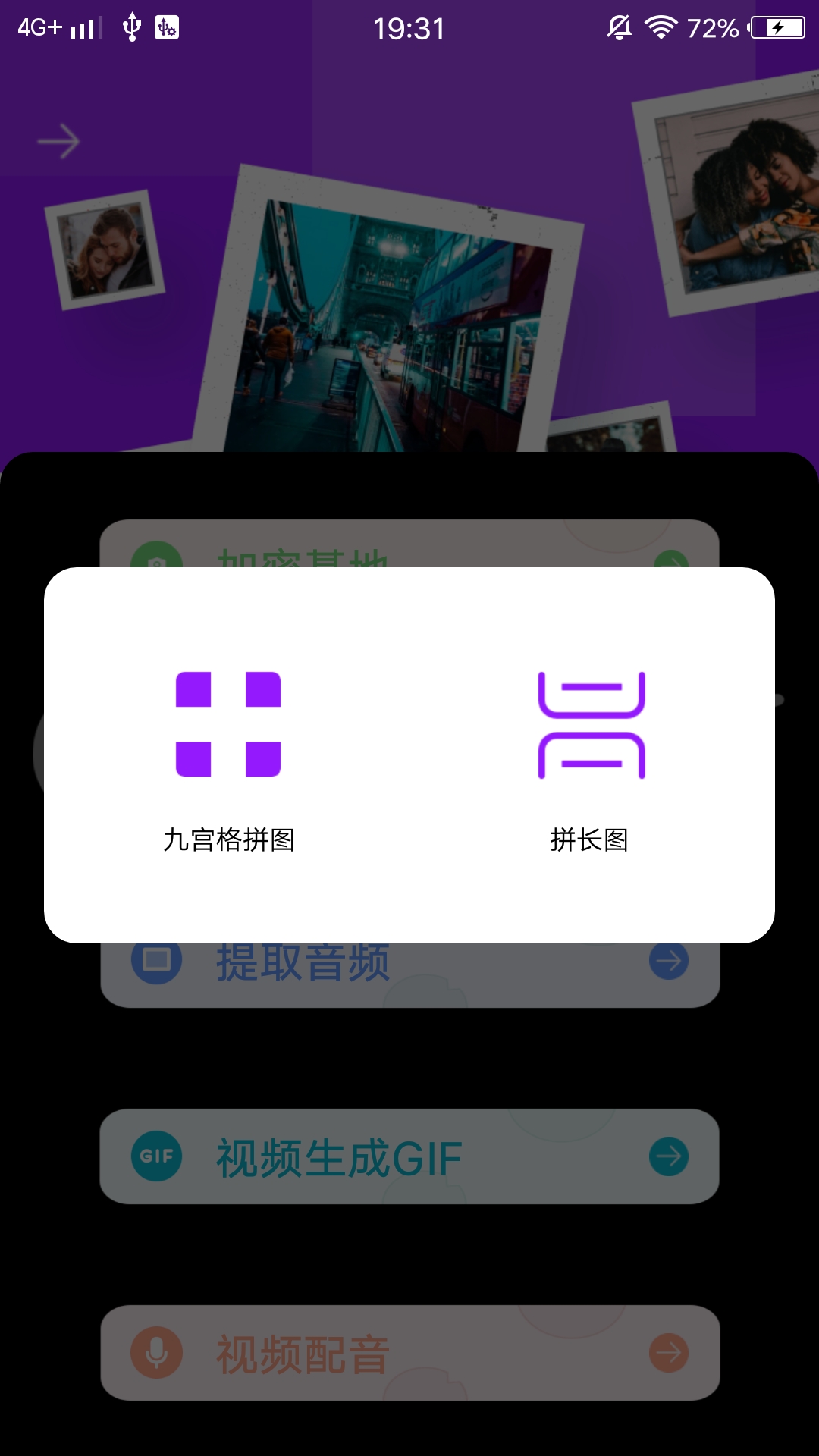
Task: Choose 拼长图 long image stitching
Action: click(x=590, y=758)
